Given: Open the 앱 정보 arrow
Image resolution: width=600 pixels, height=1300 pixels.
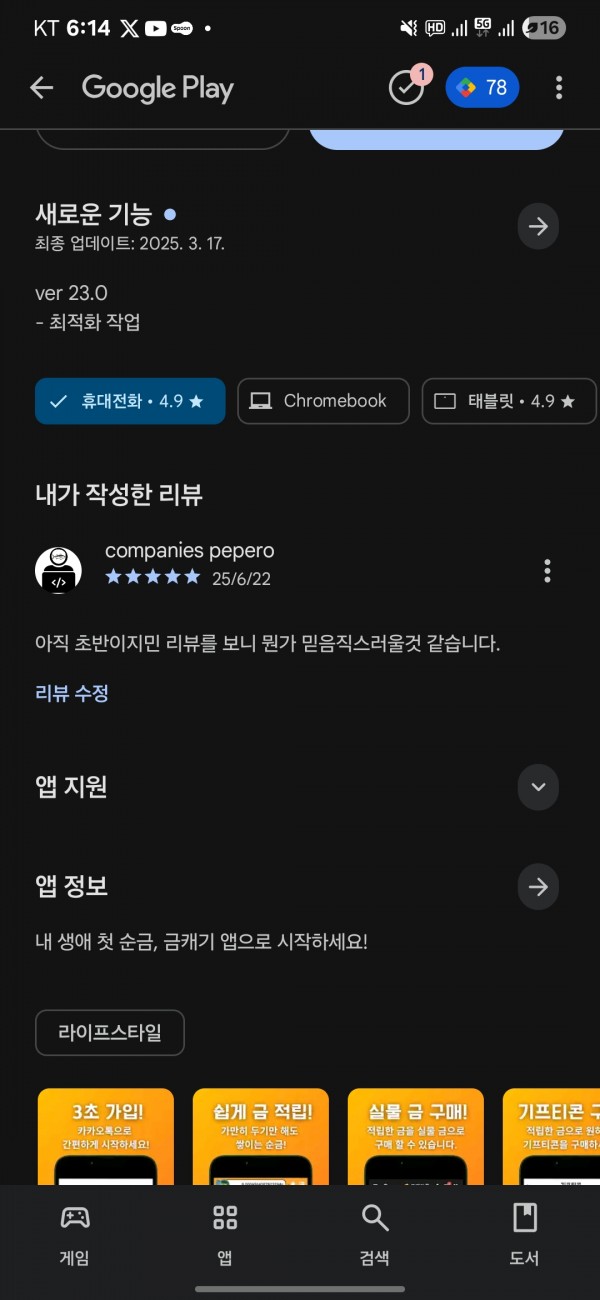Looking at the screenshot, I should point(538,887).
